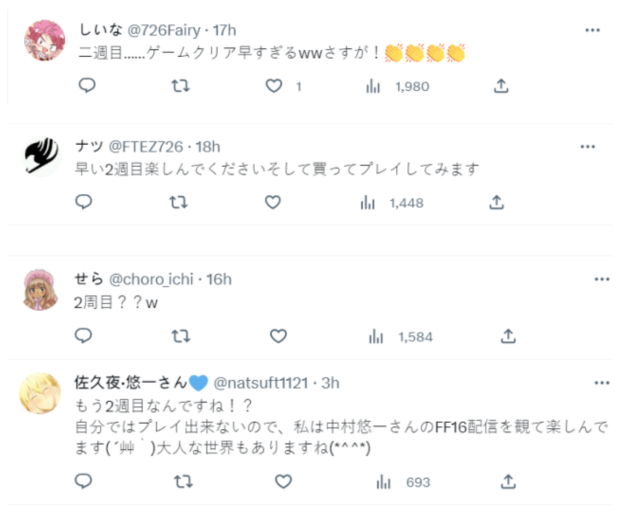The image size is (640, 512).
Task: Retweet 佐久夜·悠一さん's tweet
Action: 184,482
